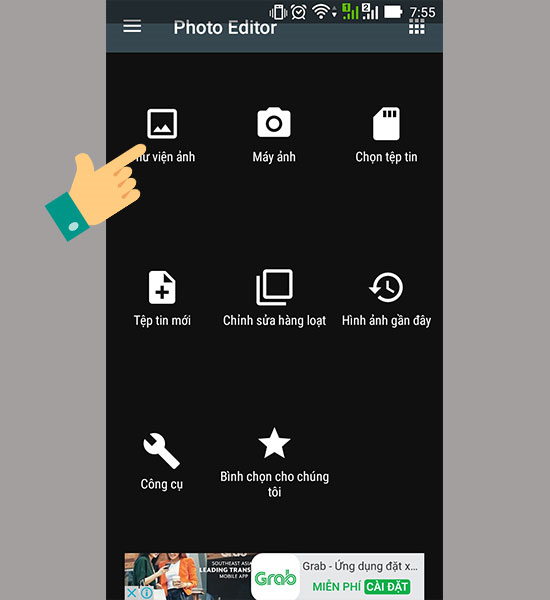The height and width of the screenshot is (600, 550).
Task: View Hình ảnh gần đây recent images
Action: [x=386, y=299]
